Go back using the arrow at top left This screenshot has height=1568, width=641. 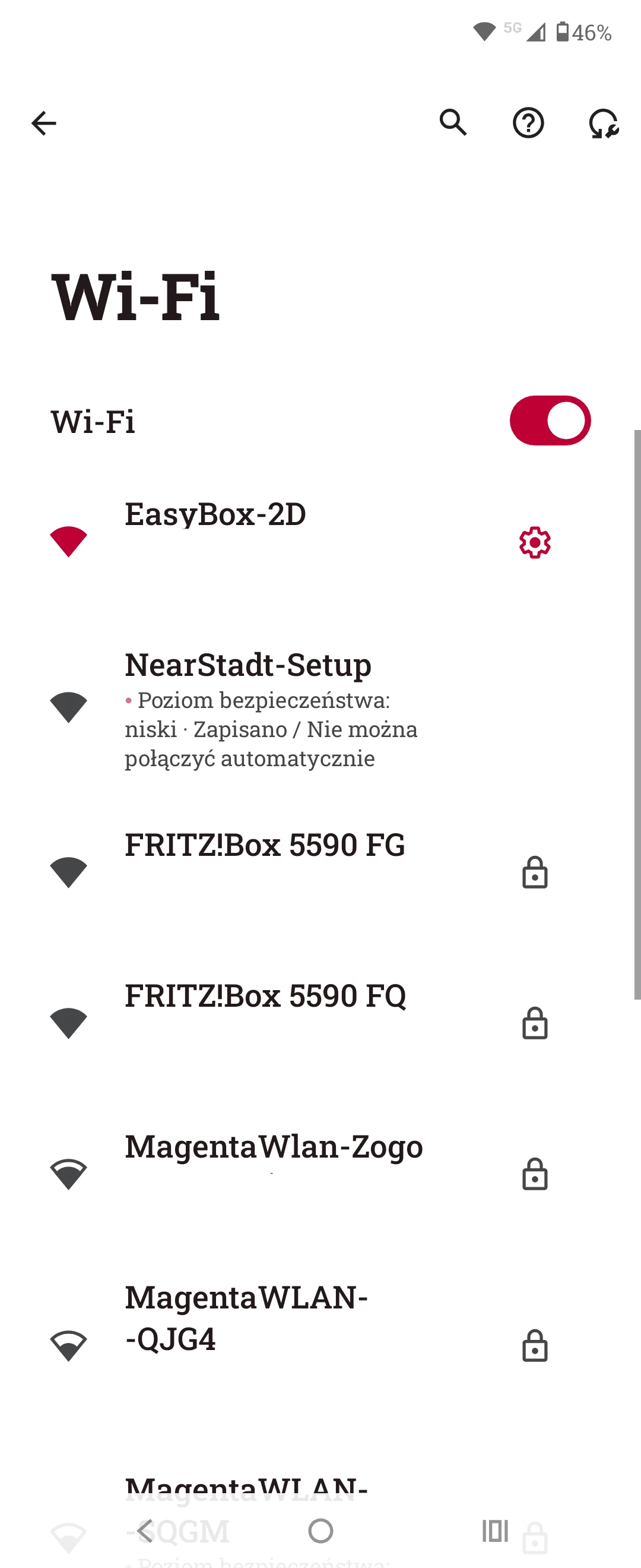pyautogui.click(x=43, y=124)
